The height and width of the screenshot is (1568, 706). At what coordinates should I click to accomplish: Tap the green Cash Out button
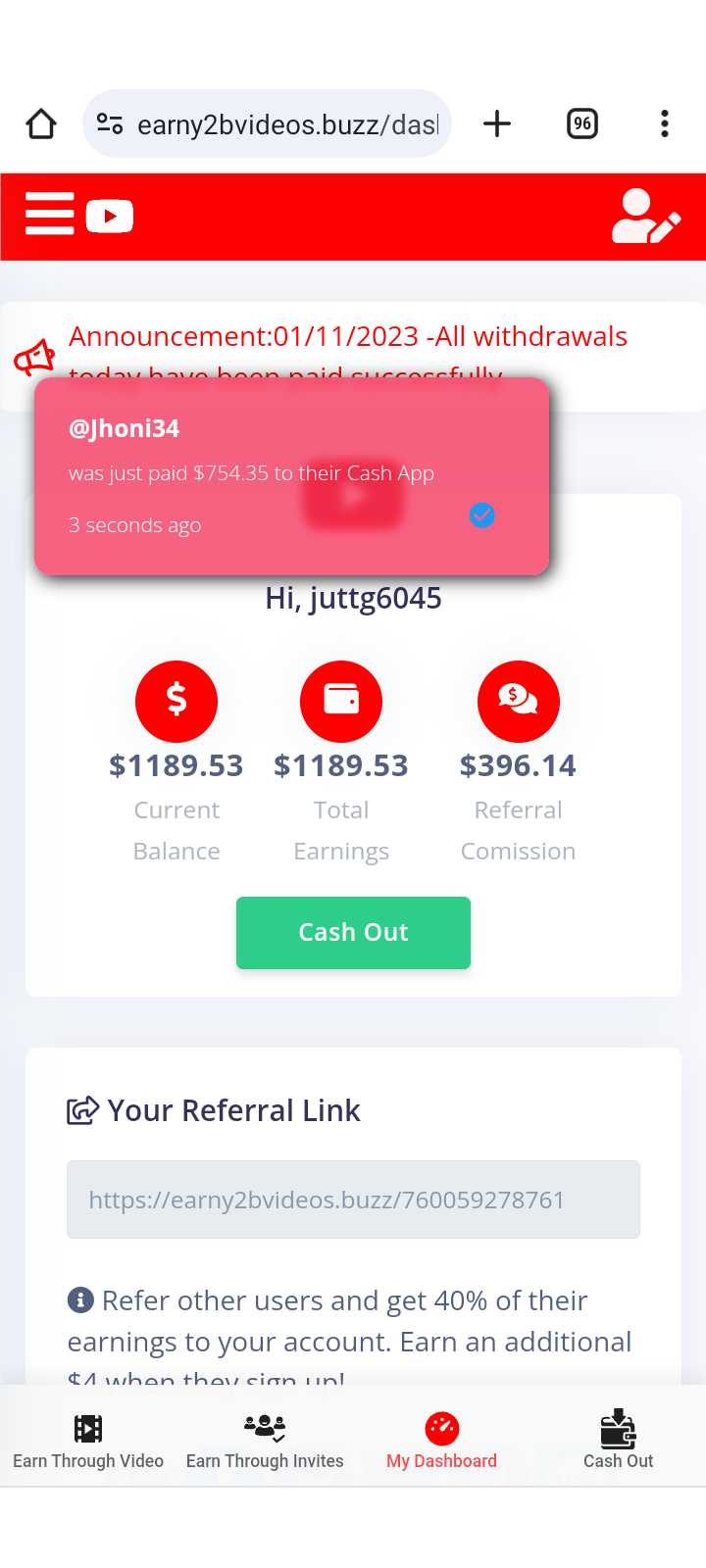[x=353, y=932]
